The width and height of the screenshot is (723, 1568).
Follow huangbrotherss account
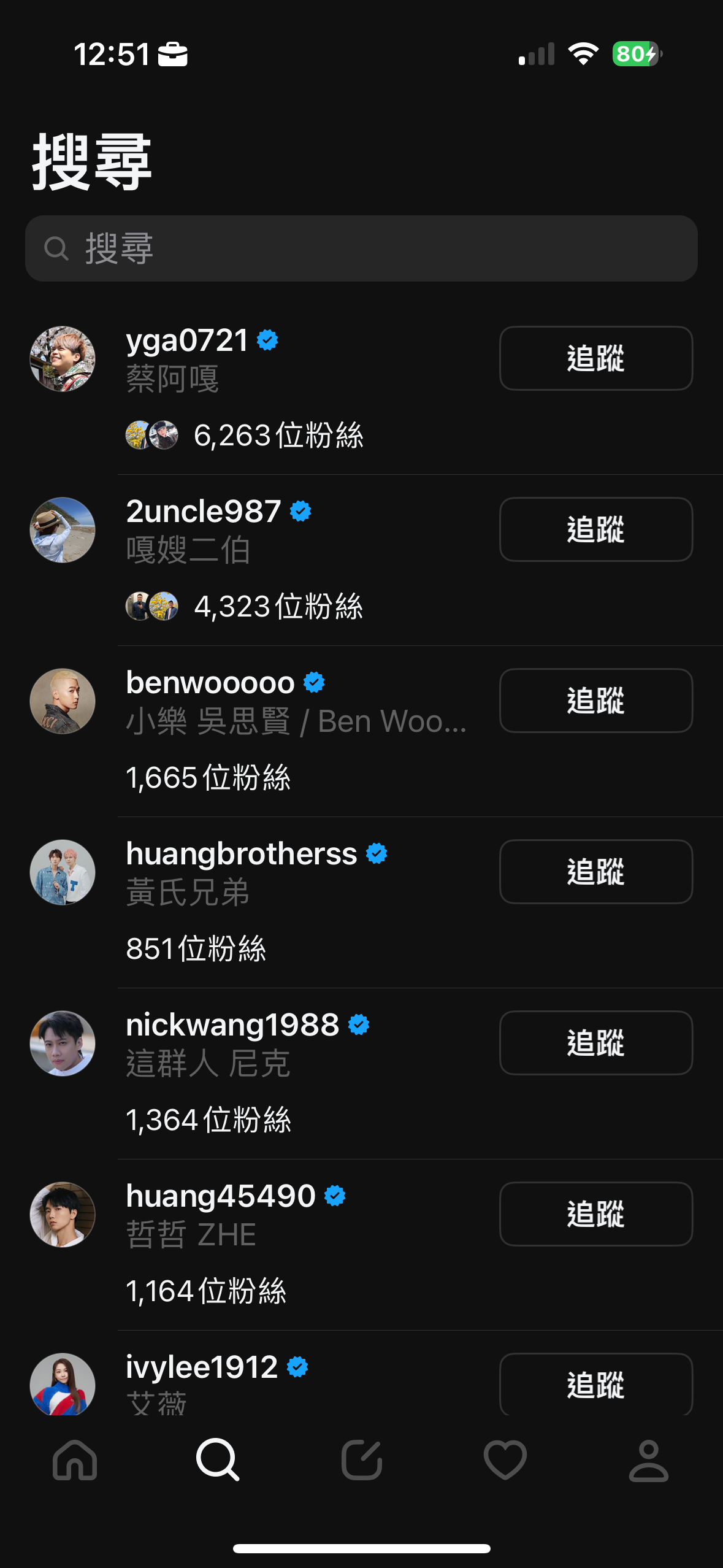coord(595,872)
